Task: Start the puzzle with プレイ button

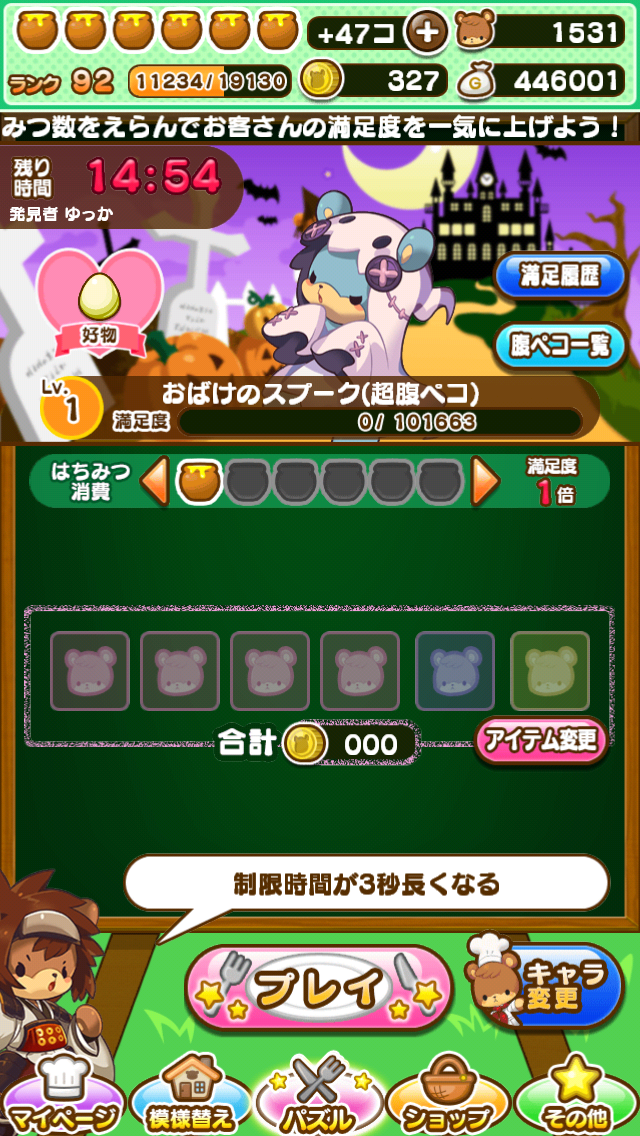Action: click(318, 988)
